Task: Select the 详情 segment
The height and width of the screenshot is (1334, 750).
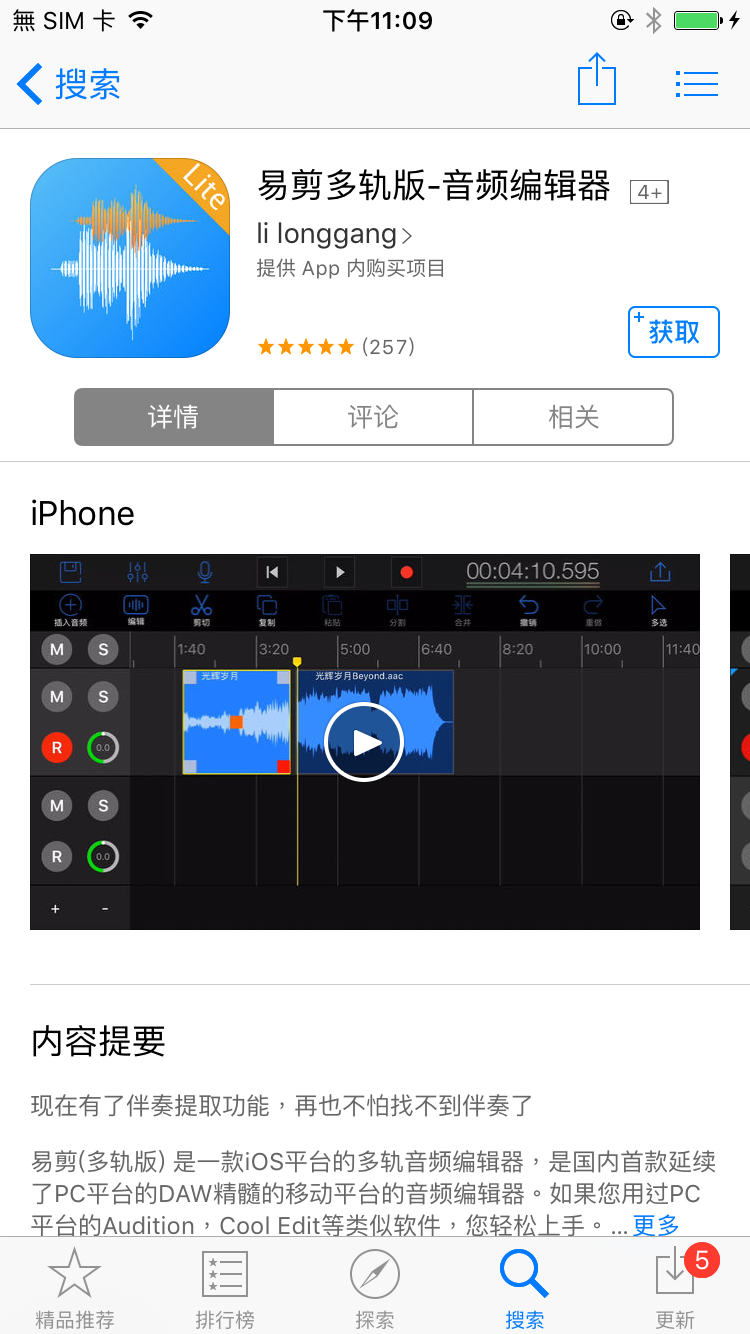Action: coord(174,417)
